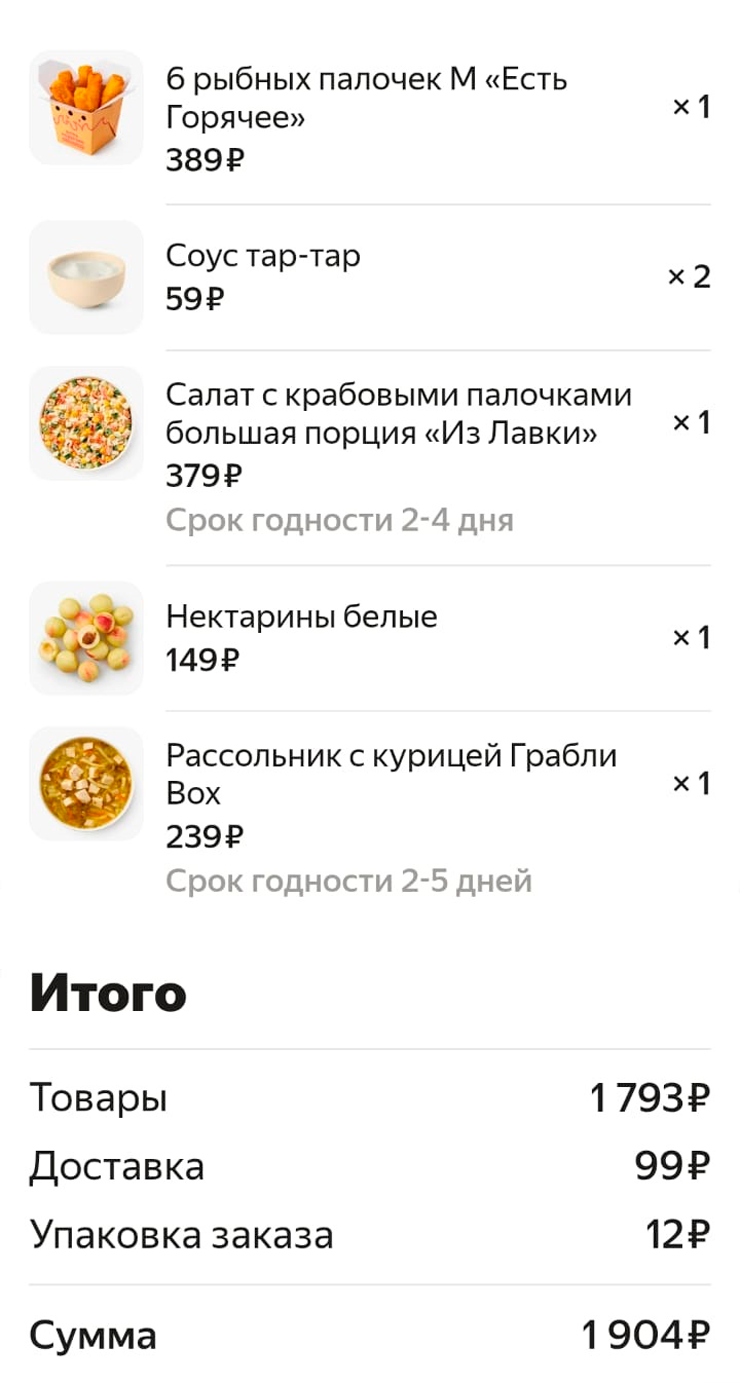Click the ×2 quantity next to Соус тар-тар
The width and height of the screenshot is (740, 1385).
tap(691, 277)
